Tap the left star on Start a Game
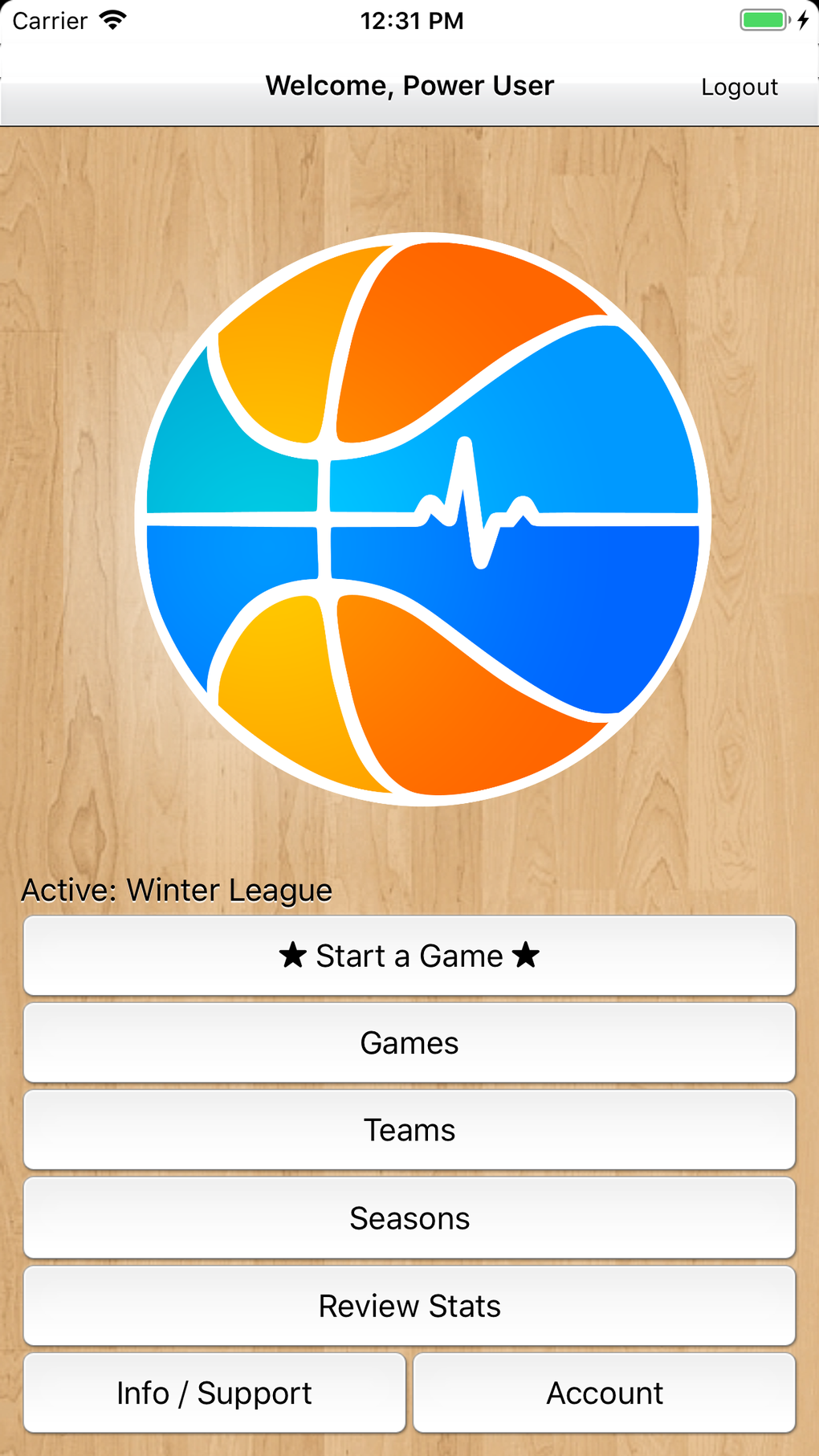This screenshot has width=819, height=1456. coord(294,956)
